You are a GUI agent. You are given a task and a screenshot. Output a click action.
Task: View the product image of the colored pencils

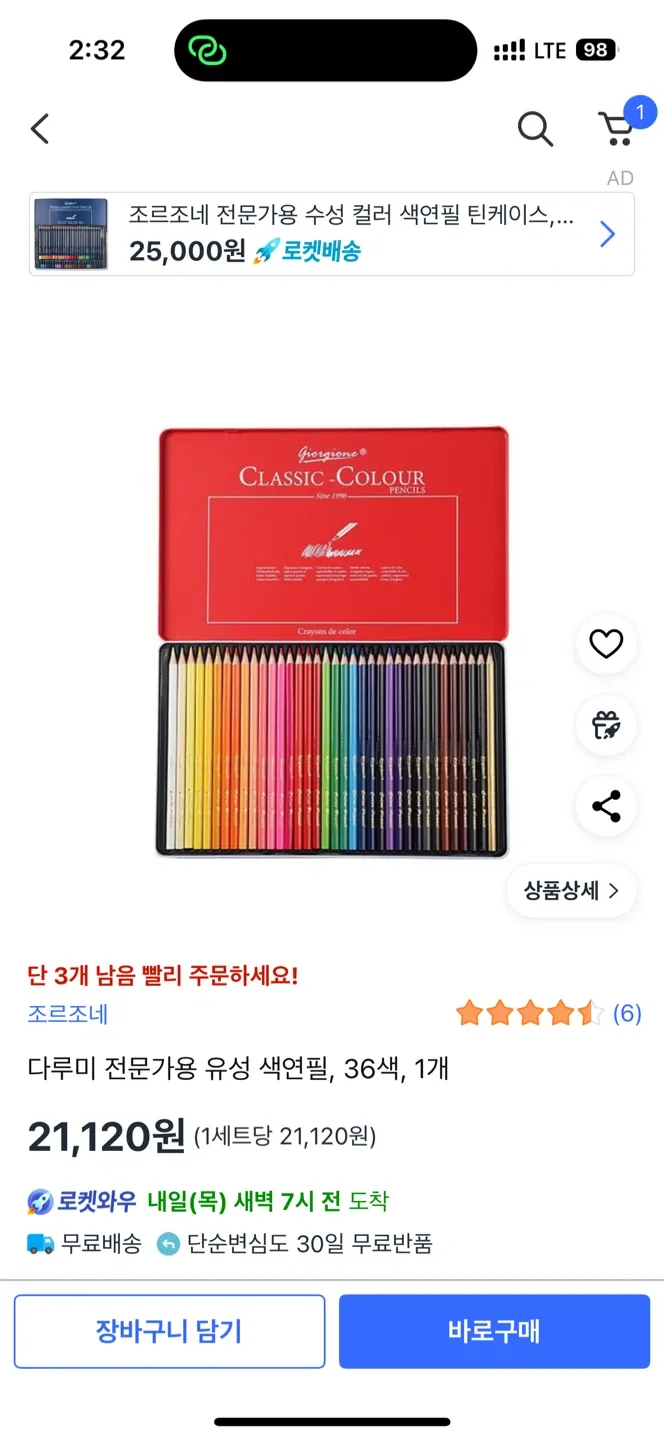click(x=332, y=642)
